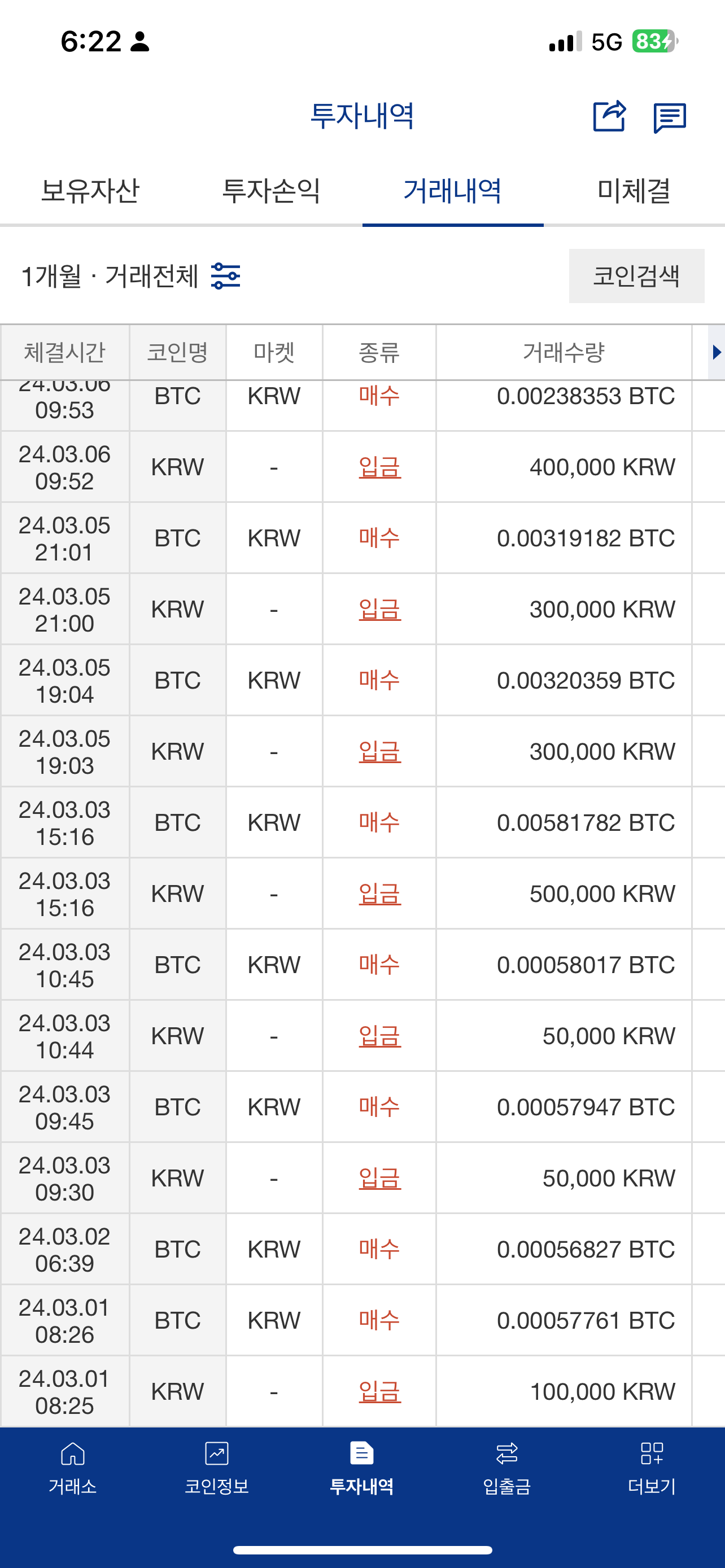Open the 입금 link dated 24.03.03 15:16
Image resolution: width=725 pixels, height=1568 pixels.
point(379,894)
